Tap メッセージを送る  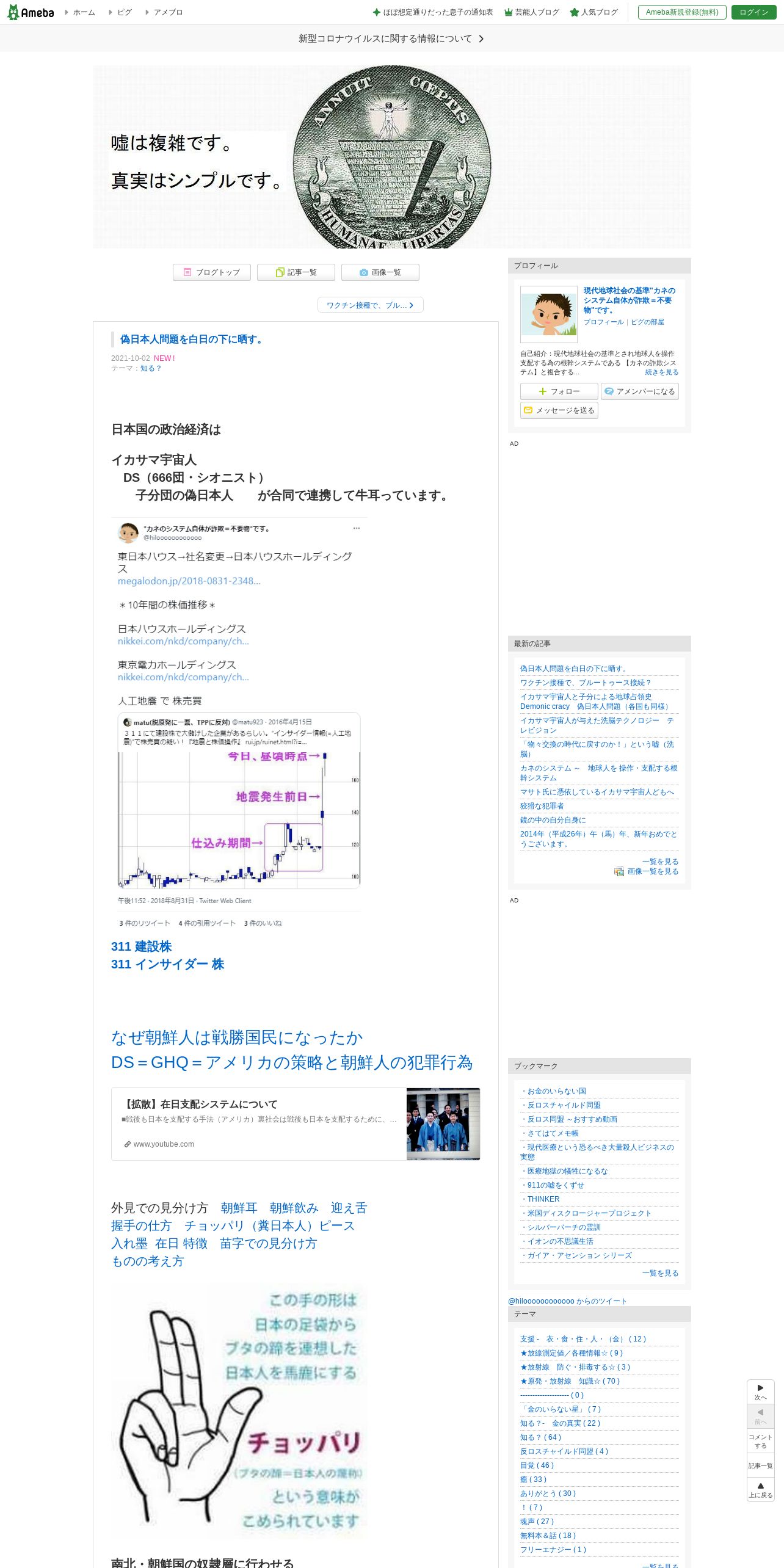click(559, 410)
